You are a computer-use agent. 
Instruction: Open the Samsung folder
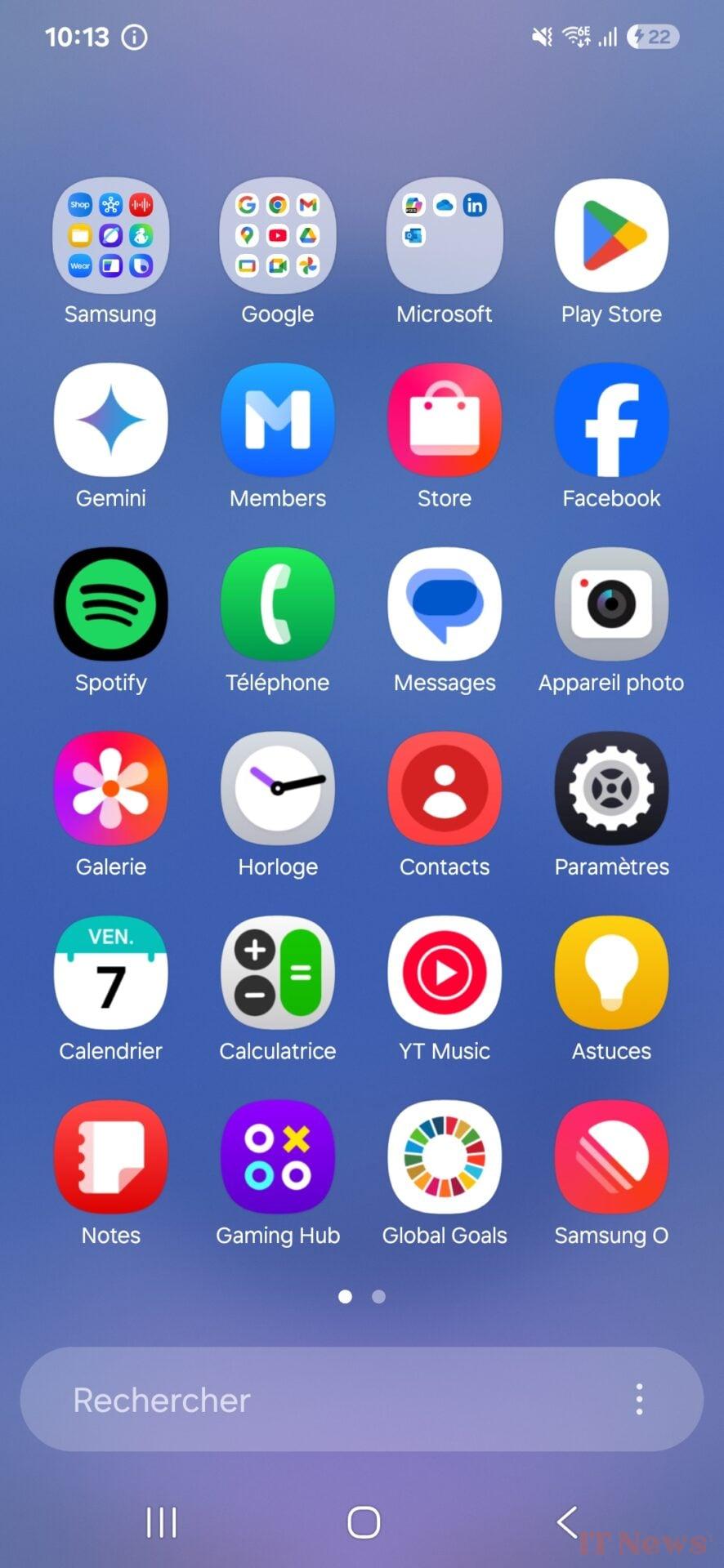pyautogui.click(x=111, y=236)
